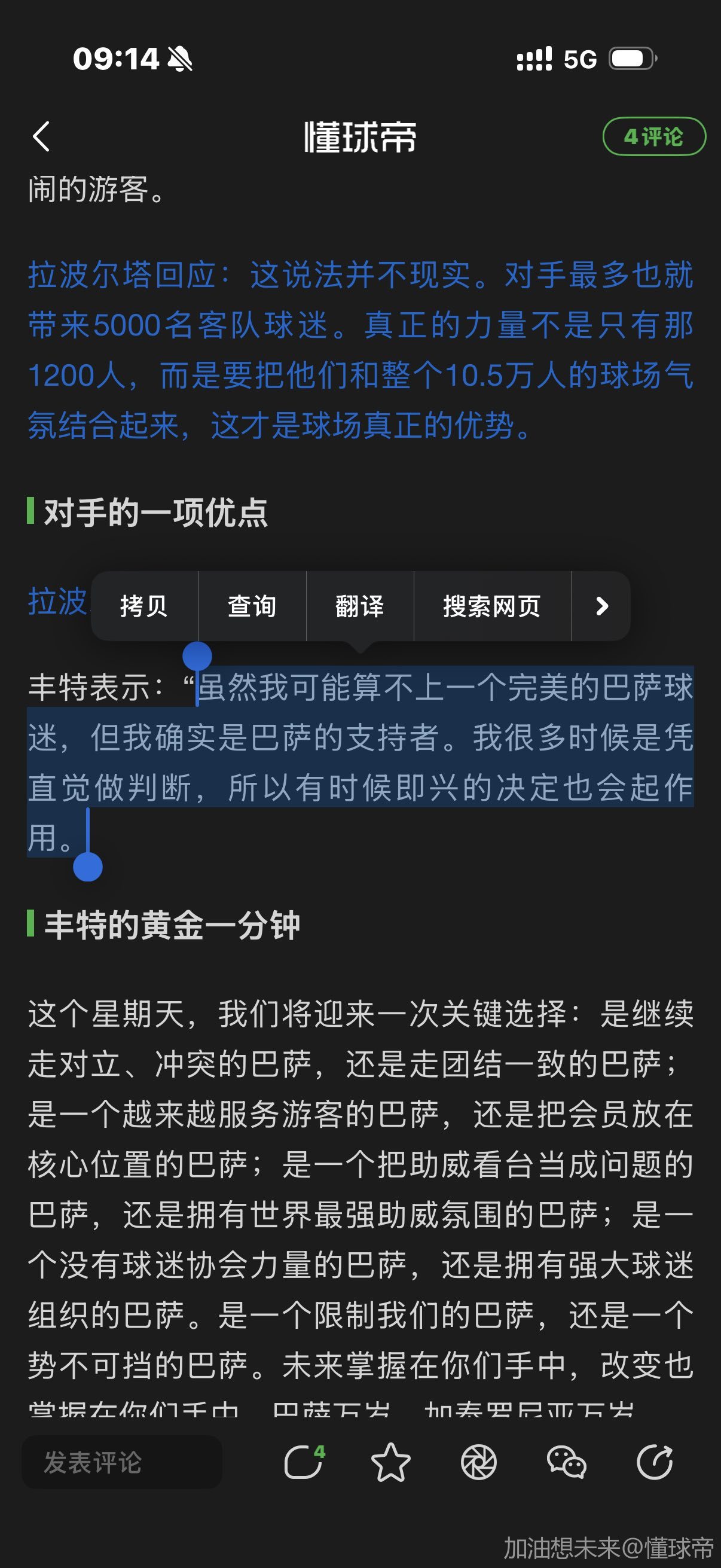Open the blue 拉波尔塔回应 linked paragraph
721x1568 pixels.
(x=360, y=349)
